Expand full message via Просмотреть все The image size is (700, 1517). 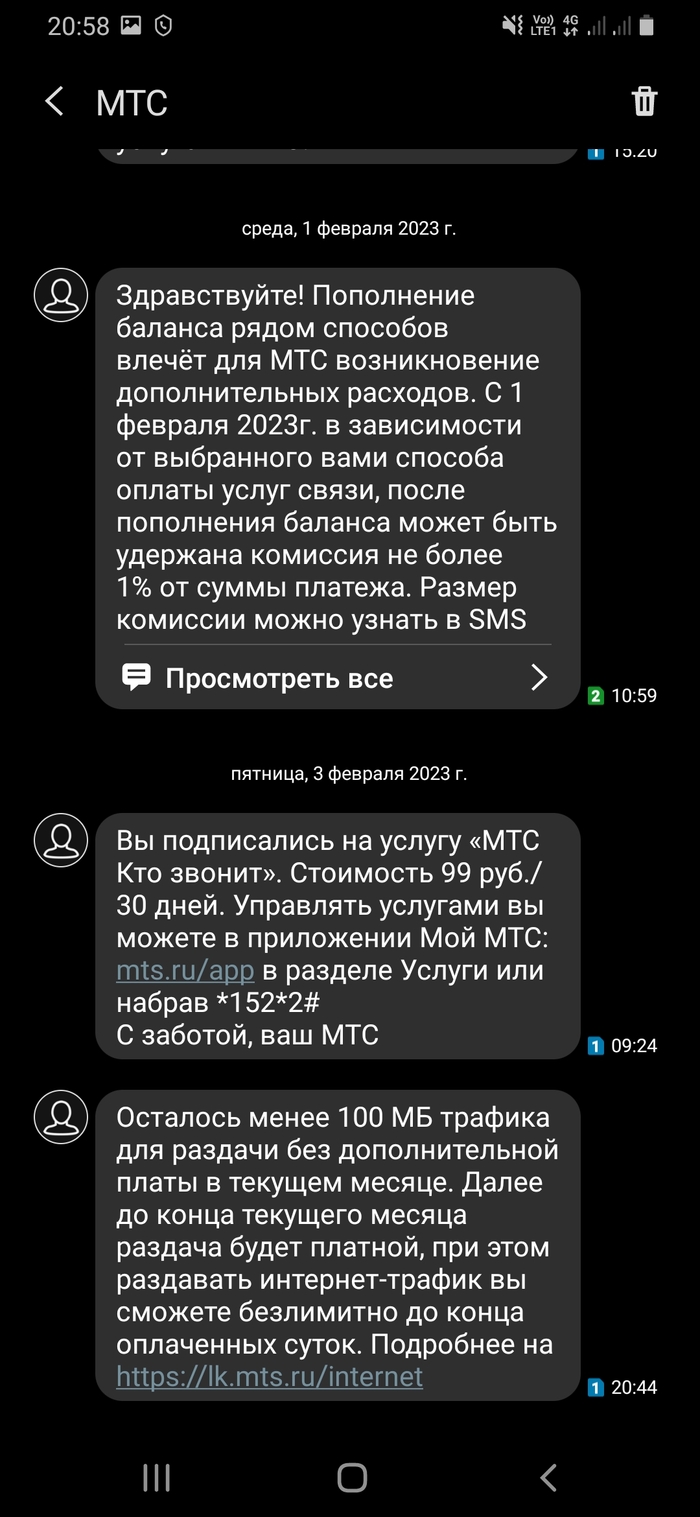tap(337, 678)
